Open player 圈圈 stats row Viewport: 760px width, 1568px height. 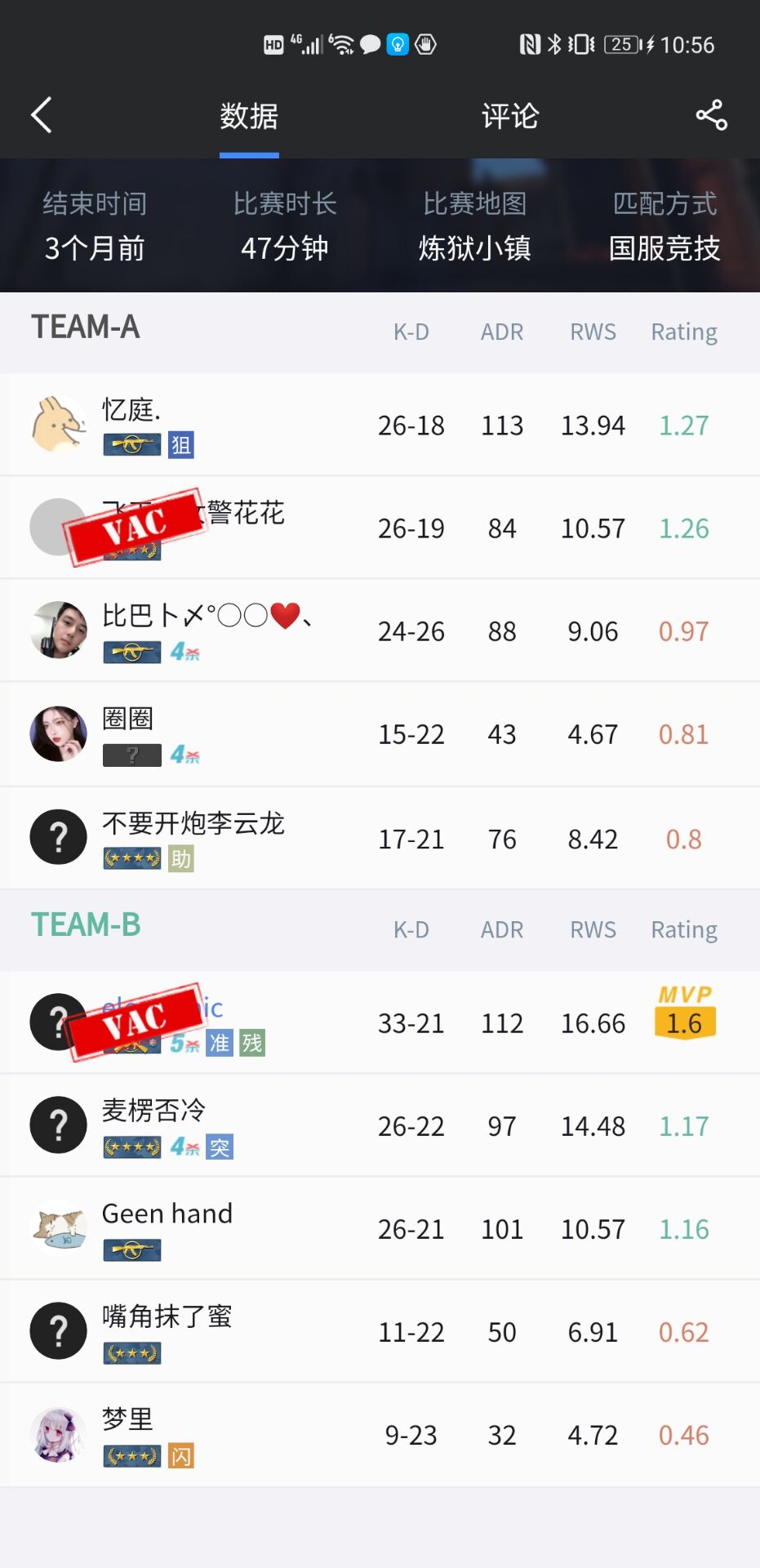tap(380, 733)
